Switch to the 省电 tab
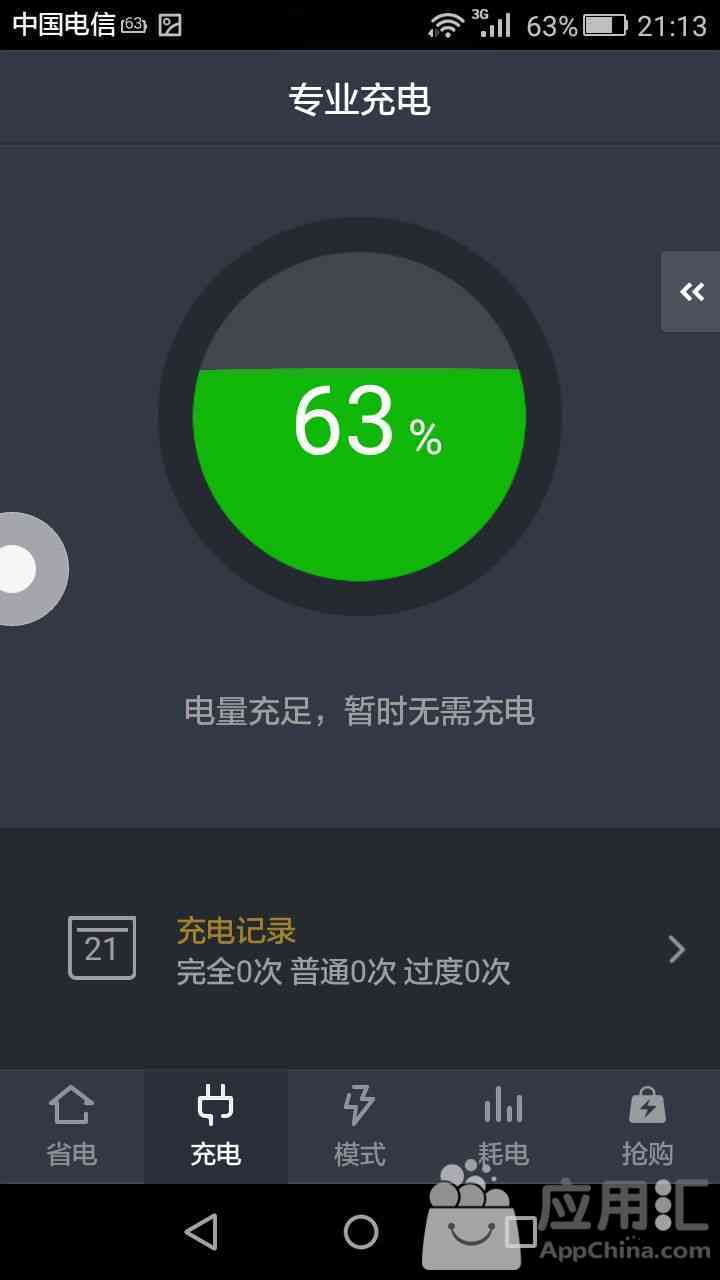 point(72,1127)
